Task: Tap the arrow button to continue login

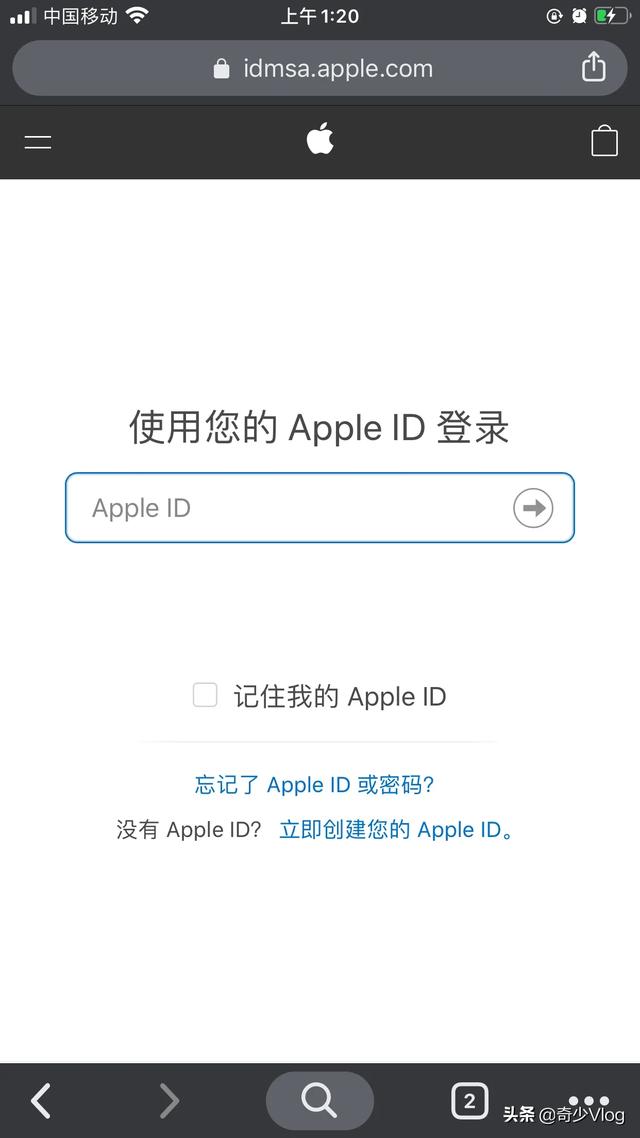Action: pyautogui.click(x=533, y=507)
